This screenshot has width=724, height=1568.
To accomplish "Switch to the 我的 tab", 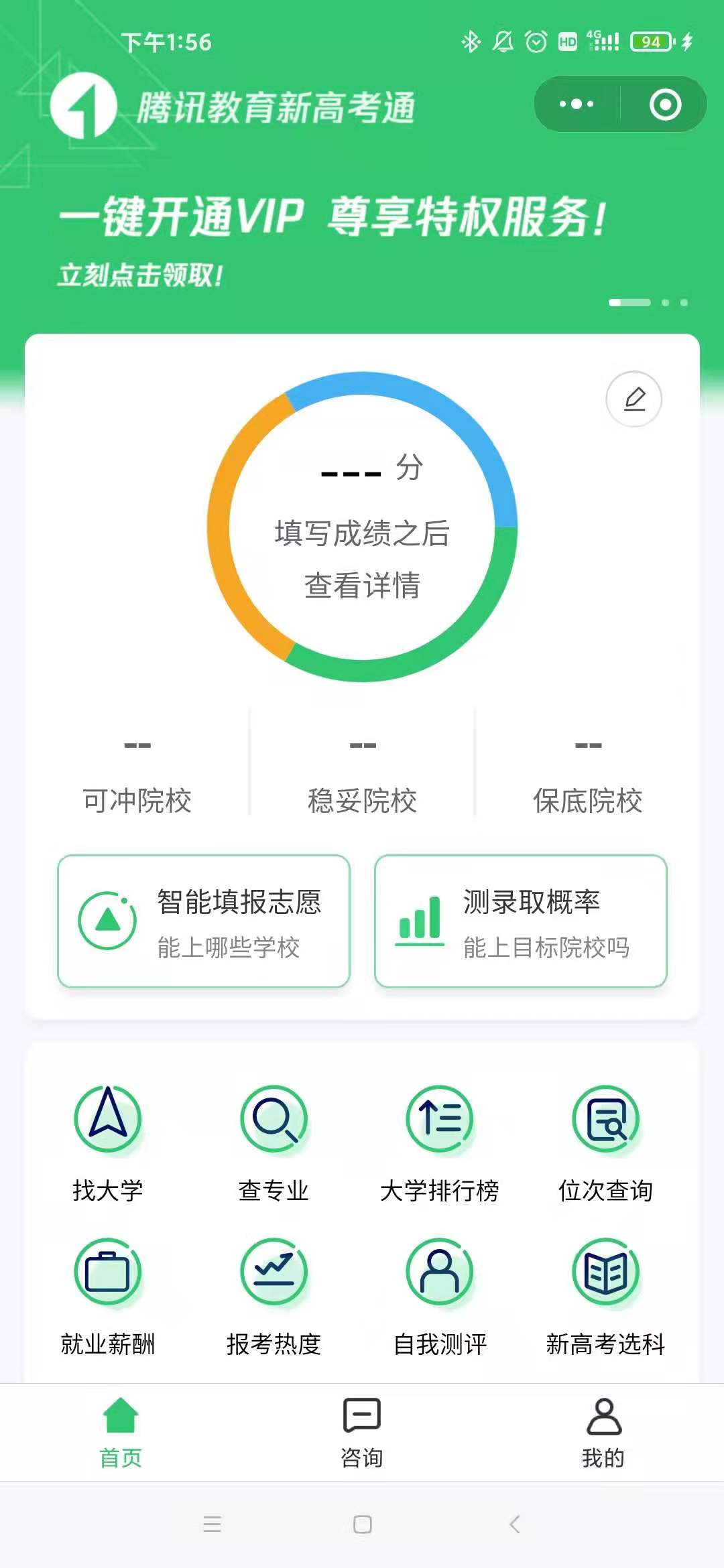I will 603,1433.
